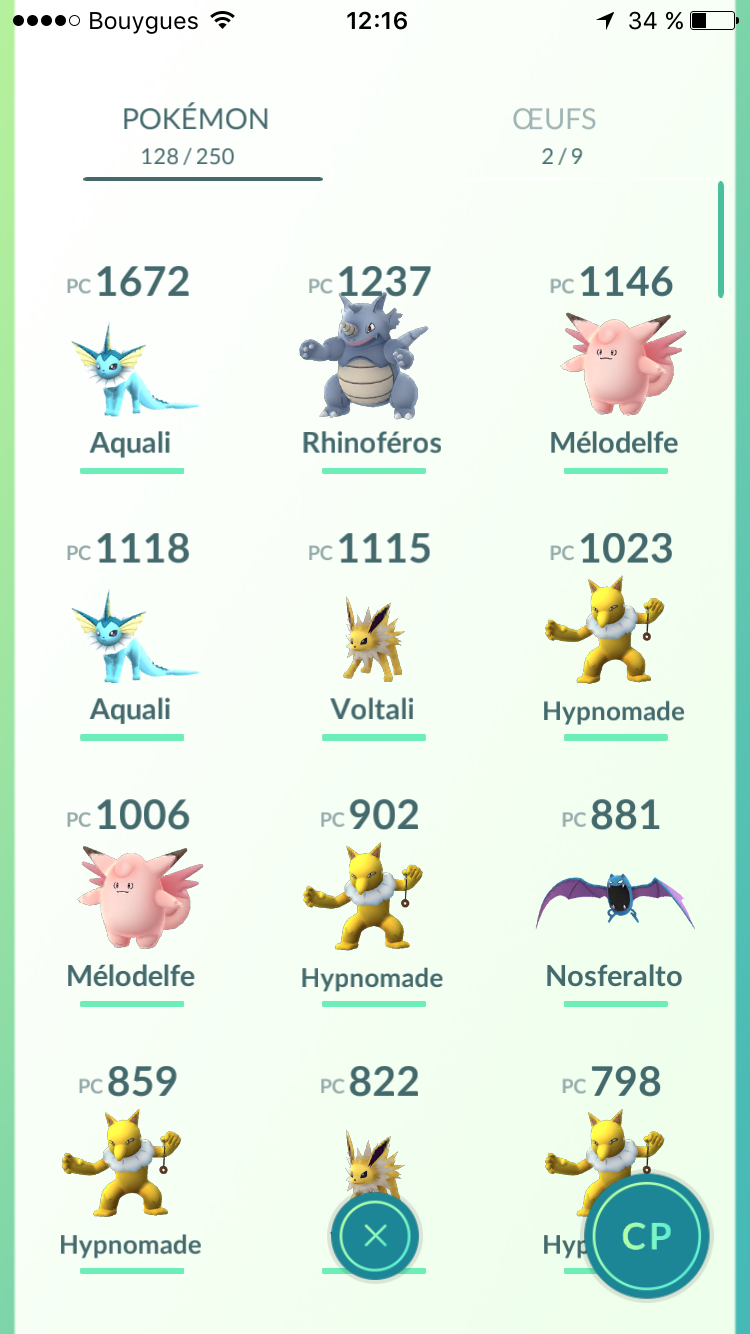View Nosferalto with PC 881
This screenshot has height=1334, width=750.
click(614, 902)
